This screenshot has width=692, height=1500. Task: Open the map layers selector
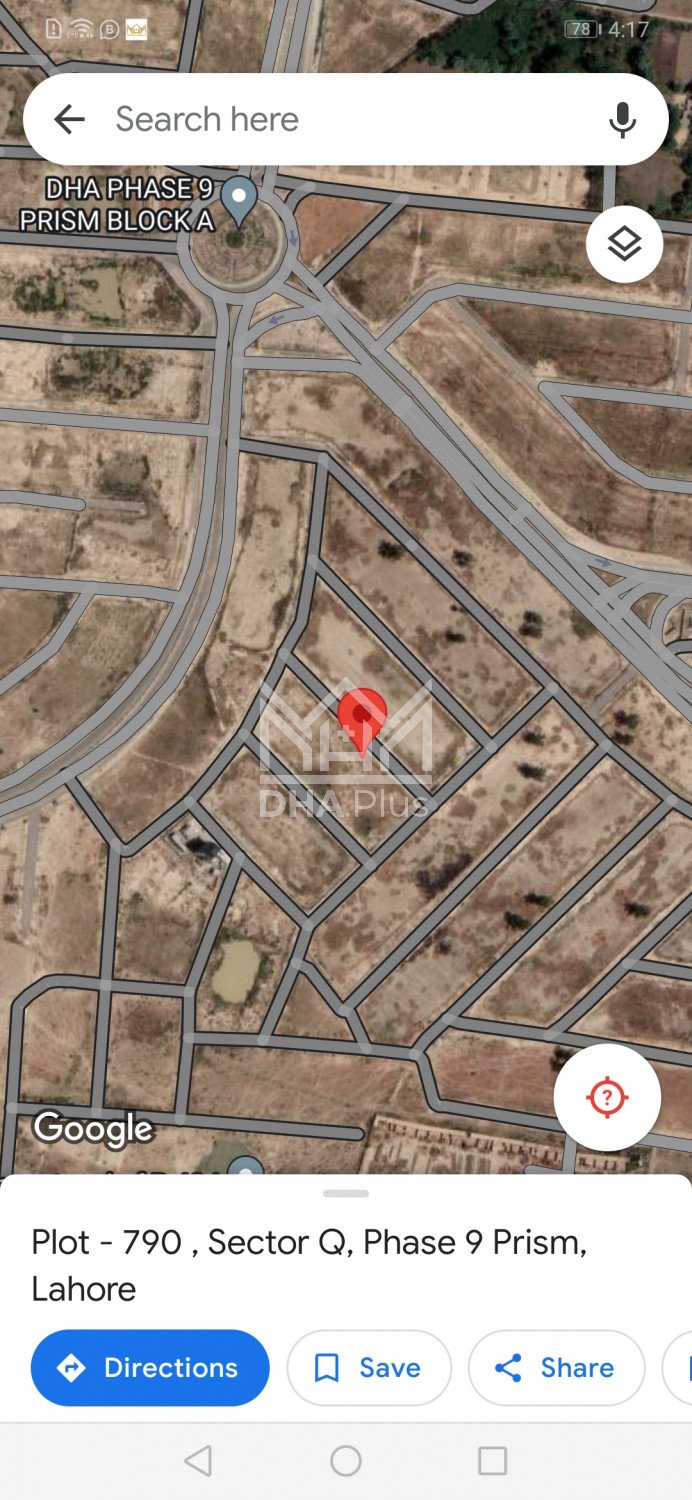pos(624,244)
